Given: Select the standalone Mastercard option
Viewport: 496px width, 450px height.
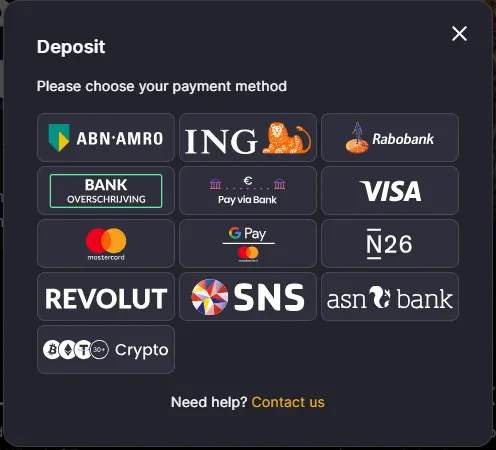Looking at the screenshot, I should pyautogui.click(x=106, y=243).
